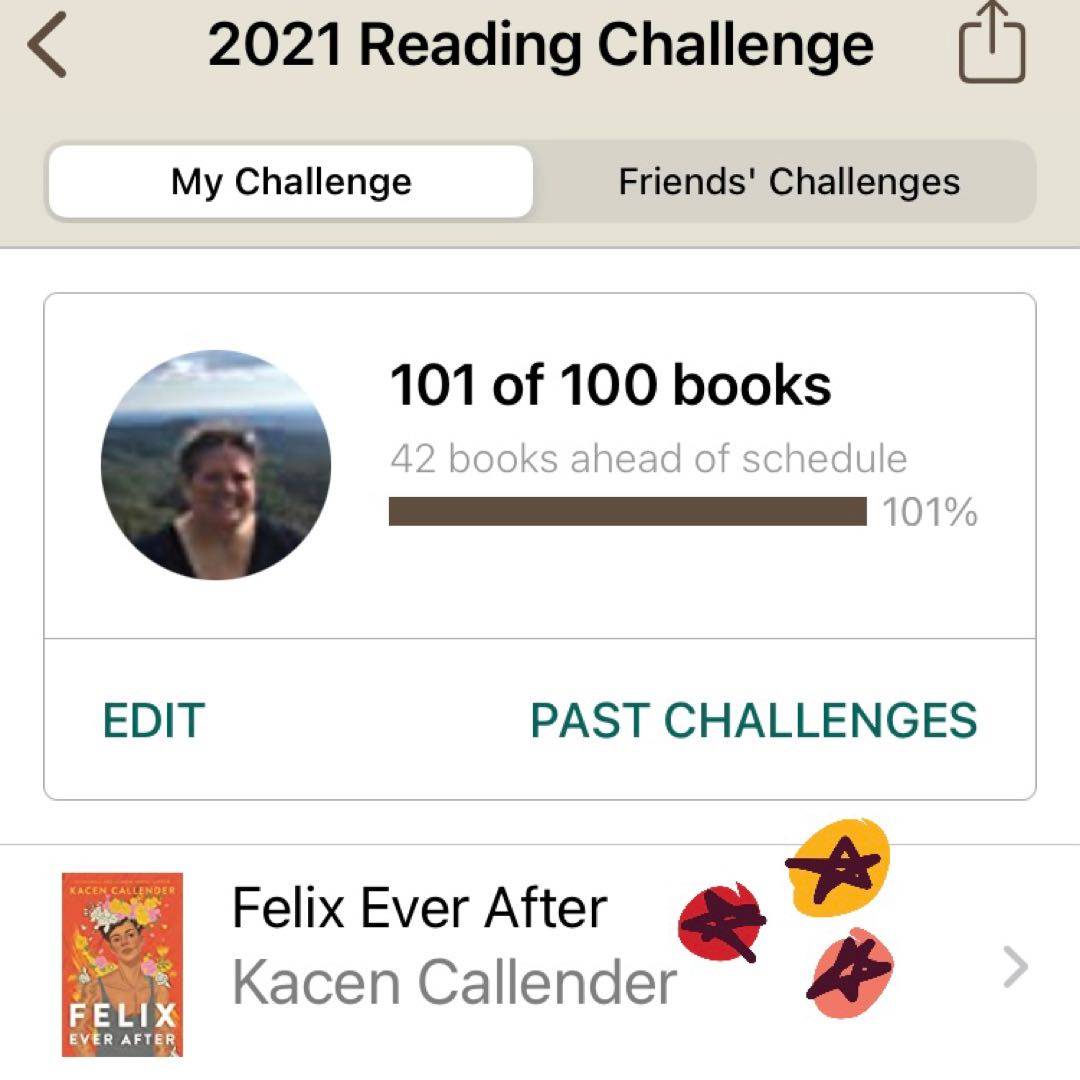
Task: Tap EDIT to change the challenge goal
Action: 154,720
